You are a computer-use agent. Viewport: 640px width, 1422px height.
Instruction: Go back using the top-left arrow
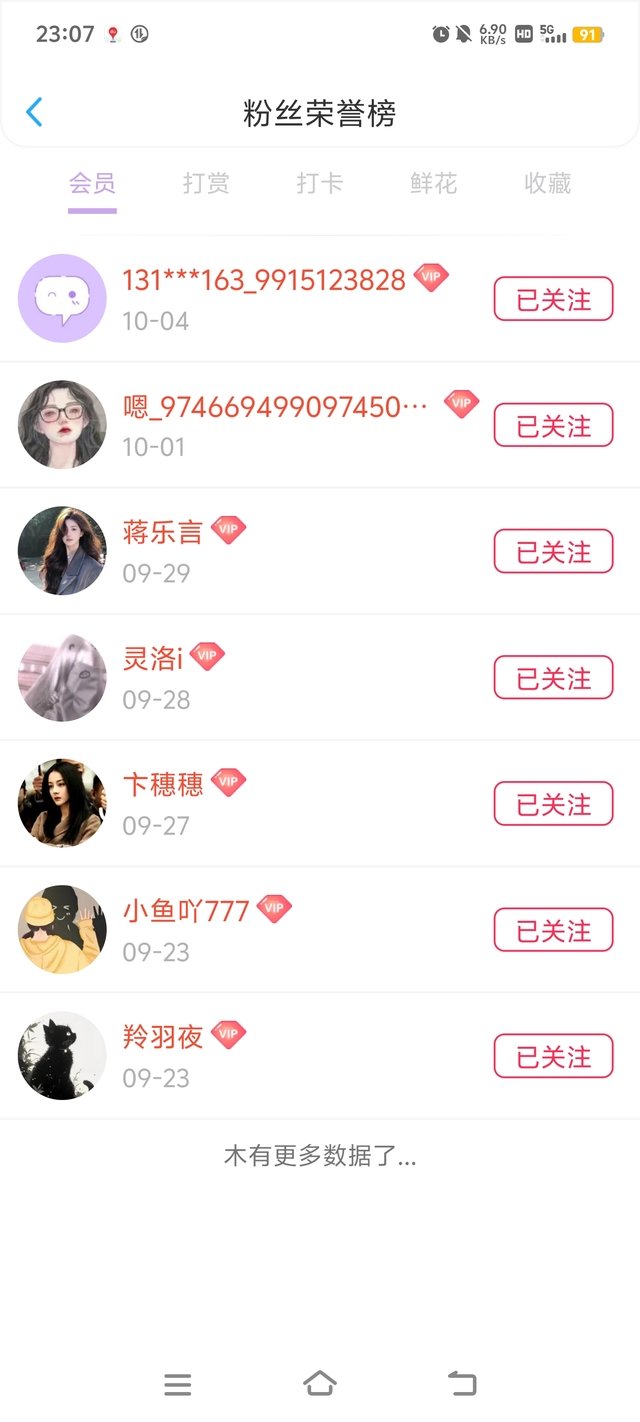(x=34, y=112)
